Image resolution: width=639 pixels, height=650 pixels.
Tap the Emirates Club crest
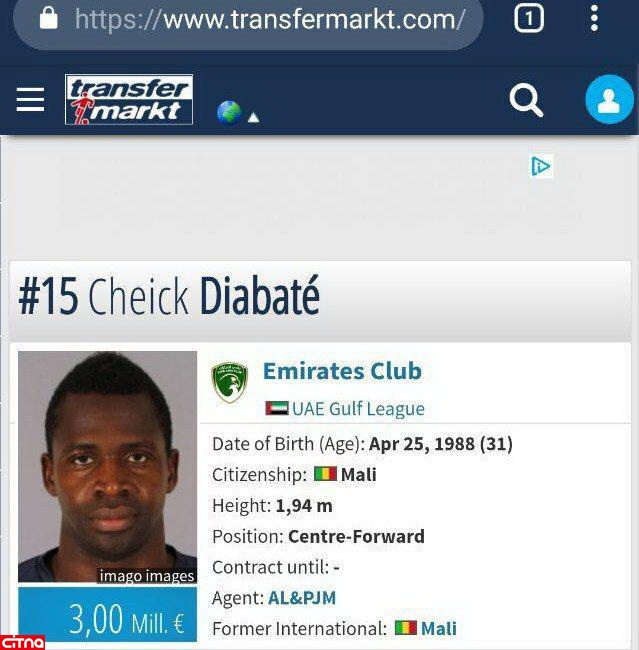click(230, 383)
